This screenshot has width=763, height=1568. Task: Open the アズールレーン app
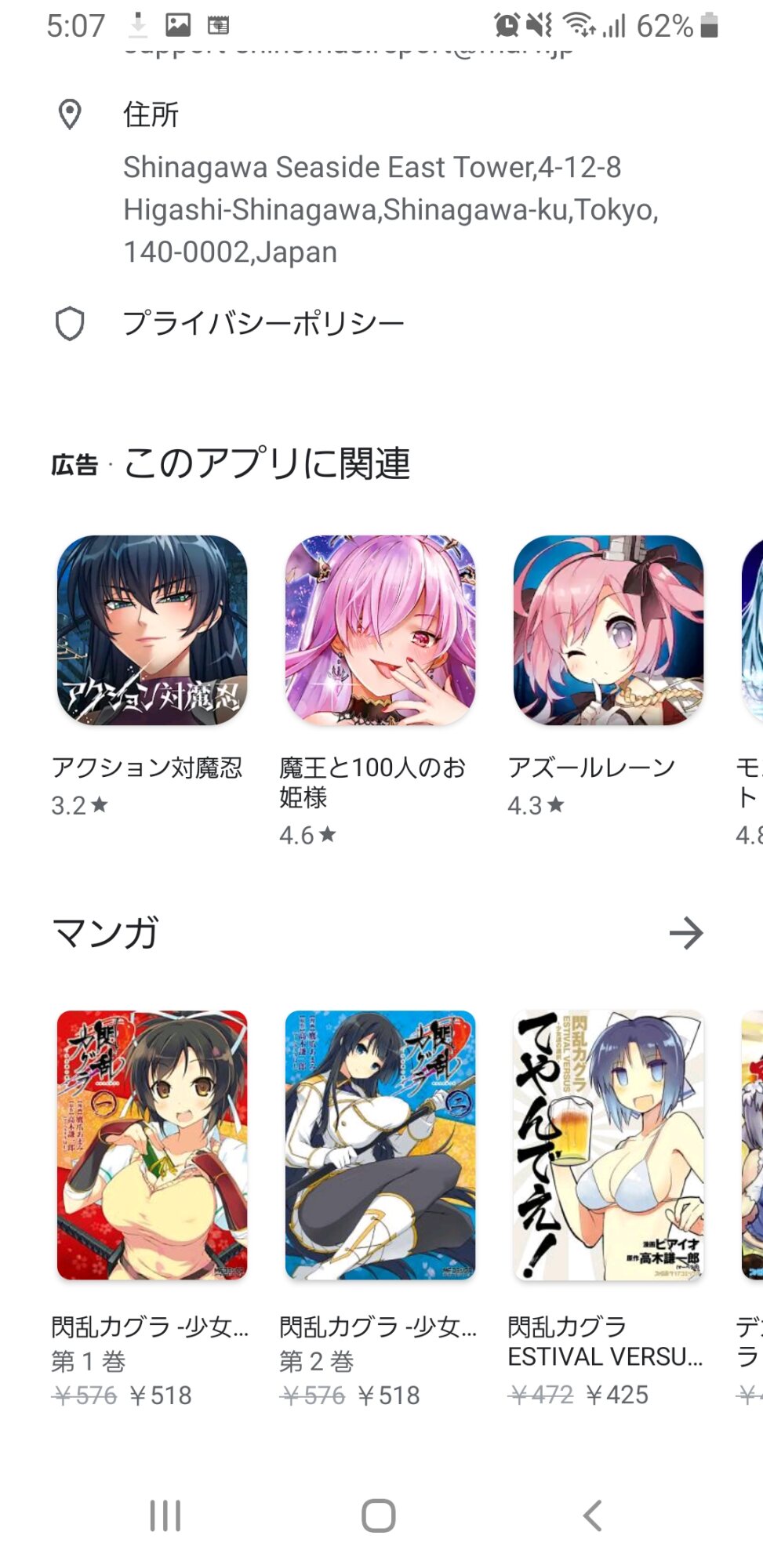(608, 630)
